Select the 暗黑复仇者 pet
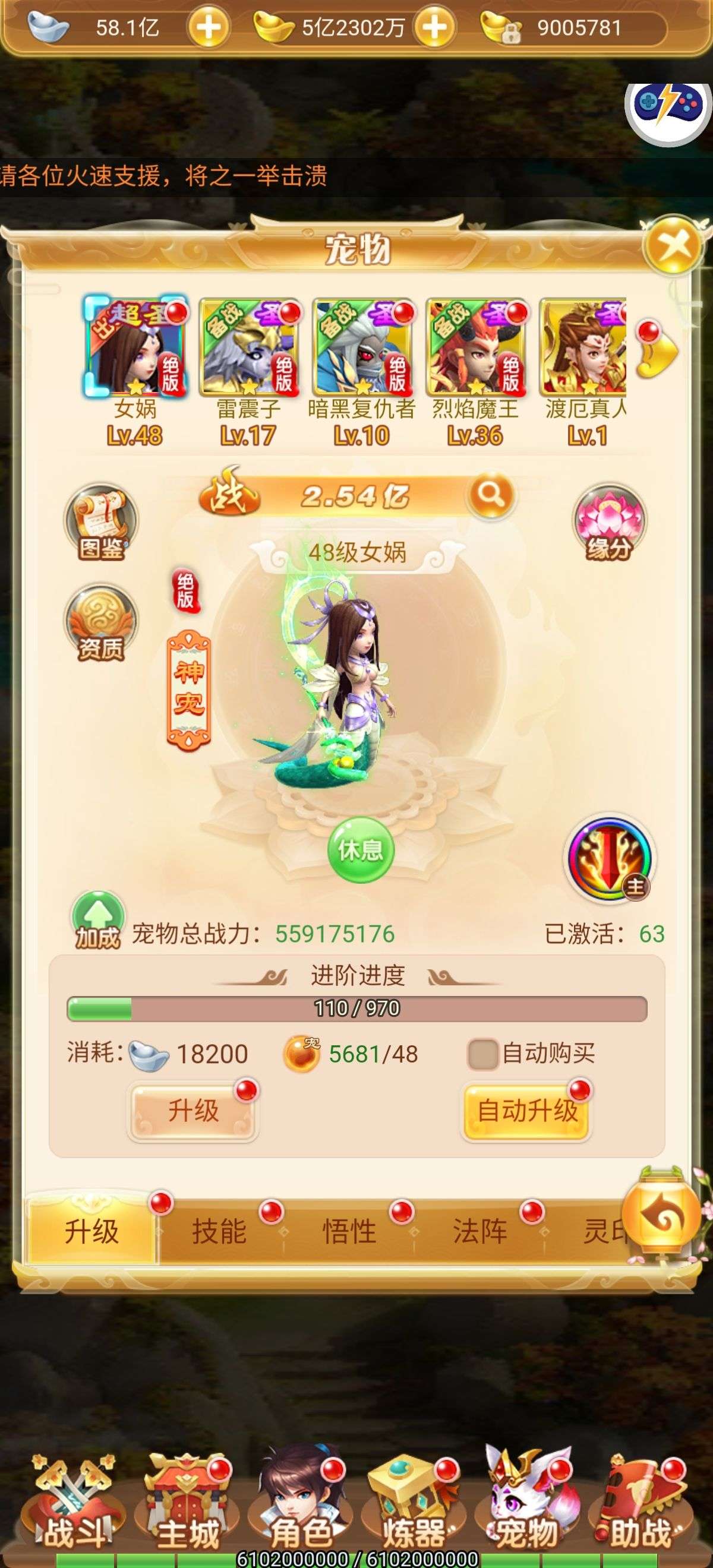Screen dimensions: 713x1568 coord(362,347)
